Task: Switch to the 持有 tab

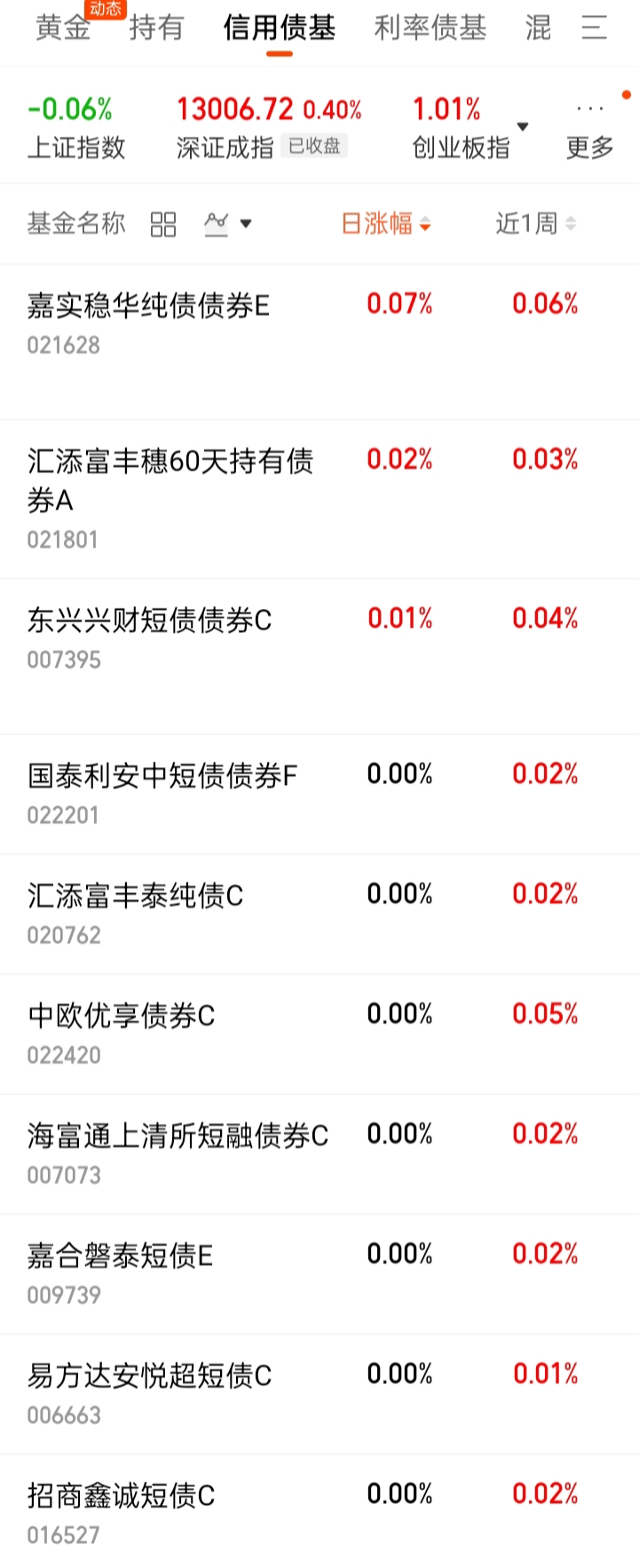Action: [156, 28]
